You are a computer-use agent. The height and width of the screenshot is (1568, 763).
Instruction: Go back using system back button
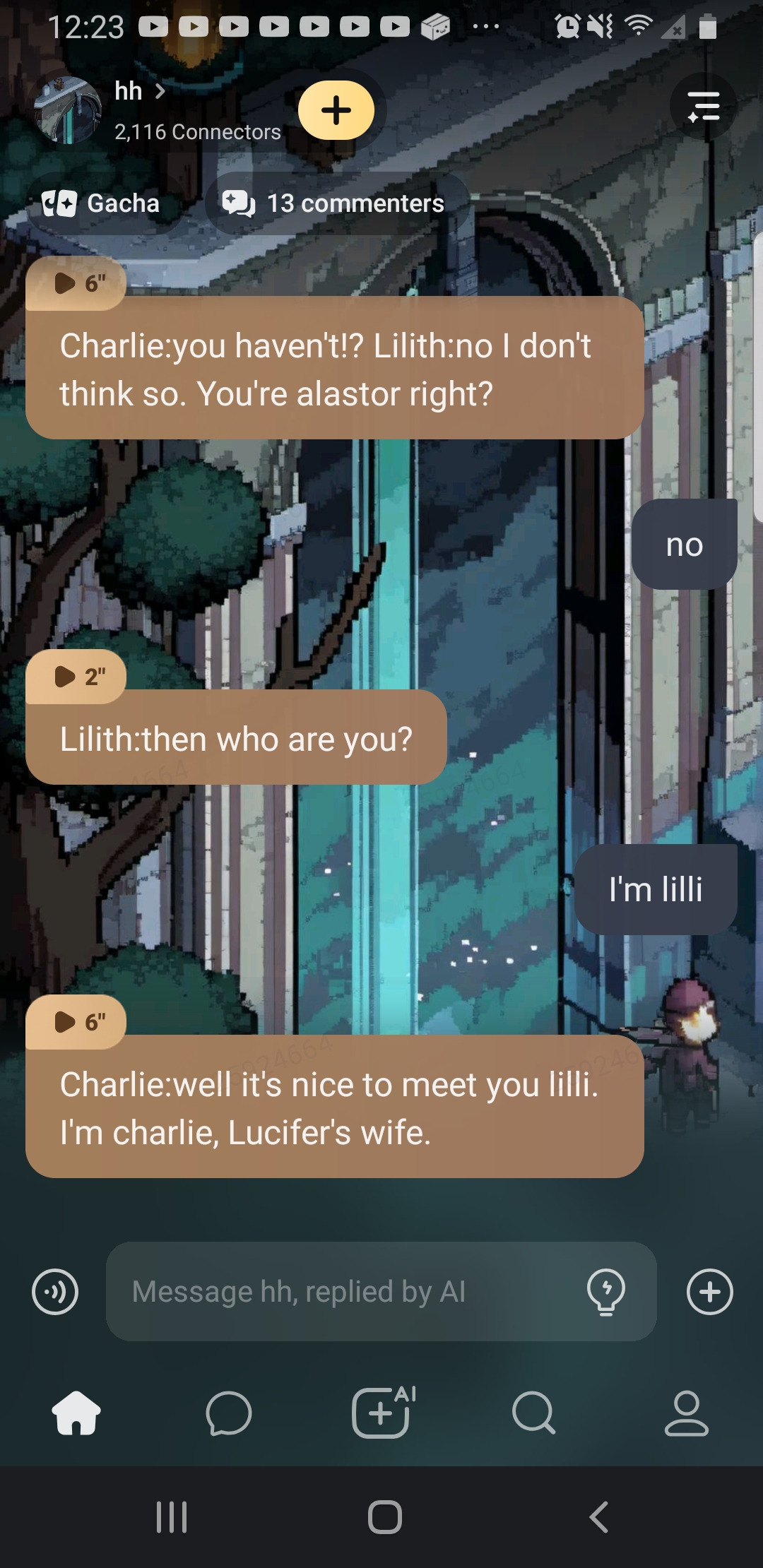[598, 1516]
